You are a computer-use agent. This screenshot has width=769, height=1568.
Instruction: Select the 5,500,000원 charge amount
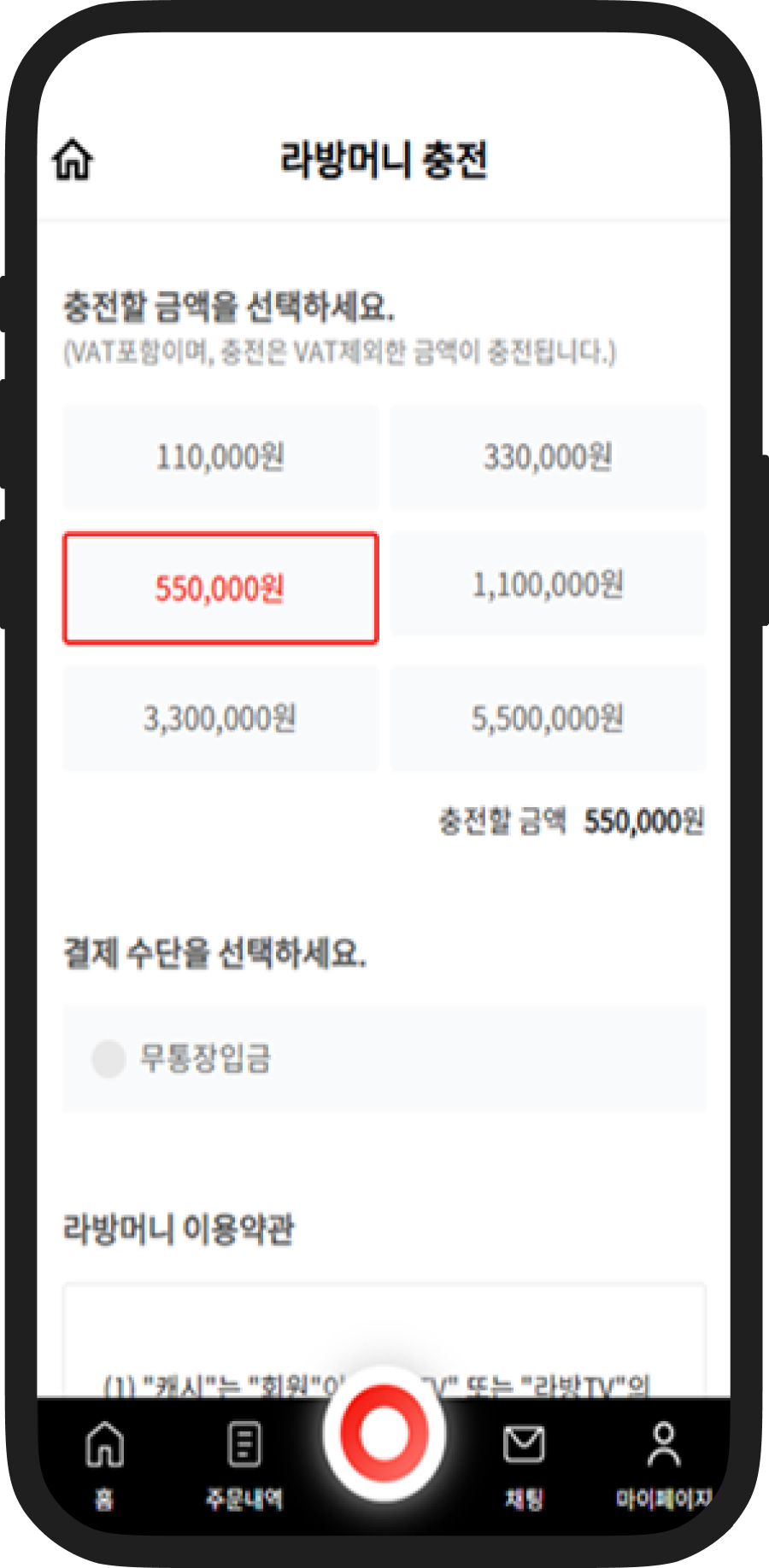pyautogui.click(x=548, y=718)
